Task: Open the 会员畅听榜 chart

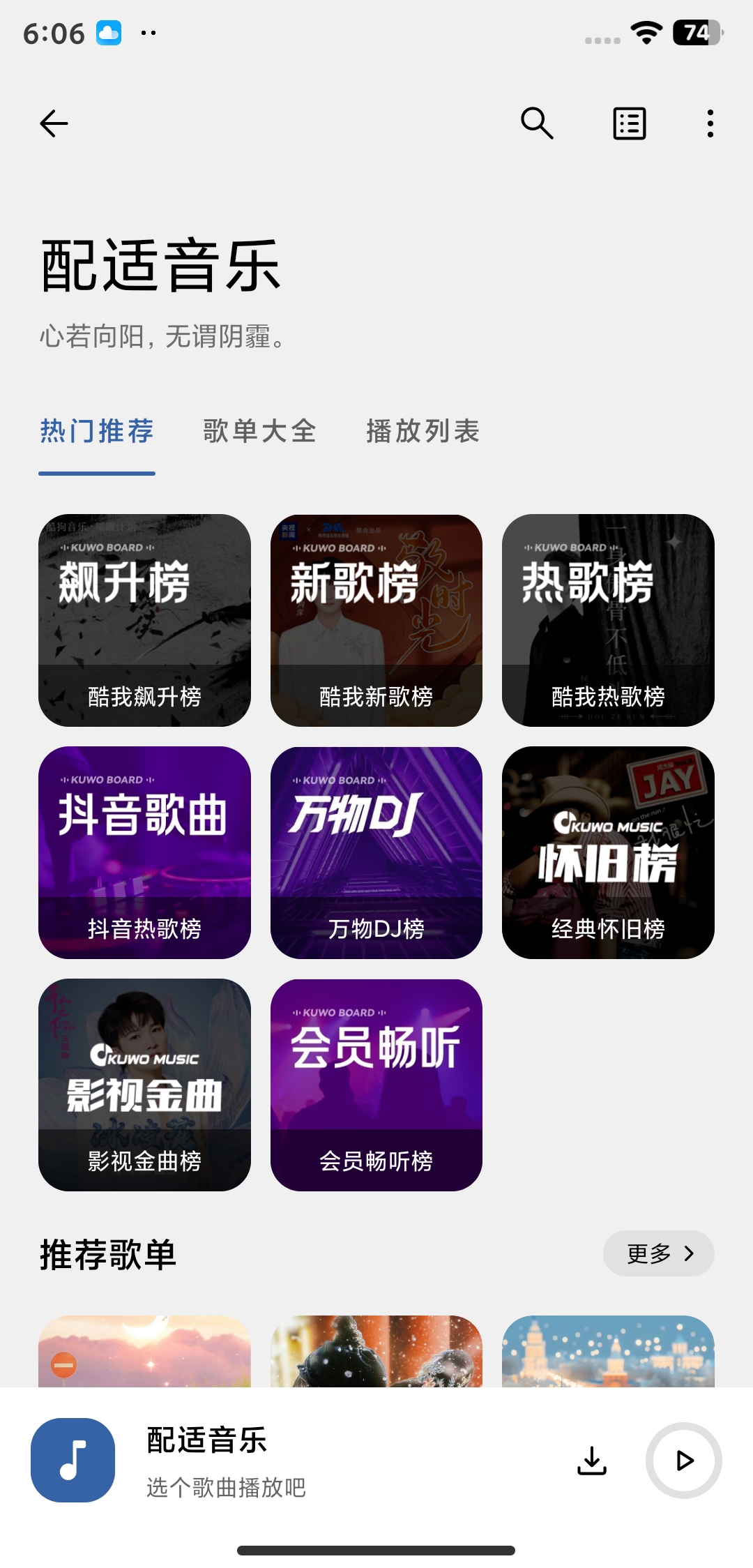Action: (376, 1085)
